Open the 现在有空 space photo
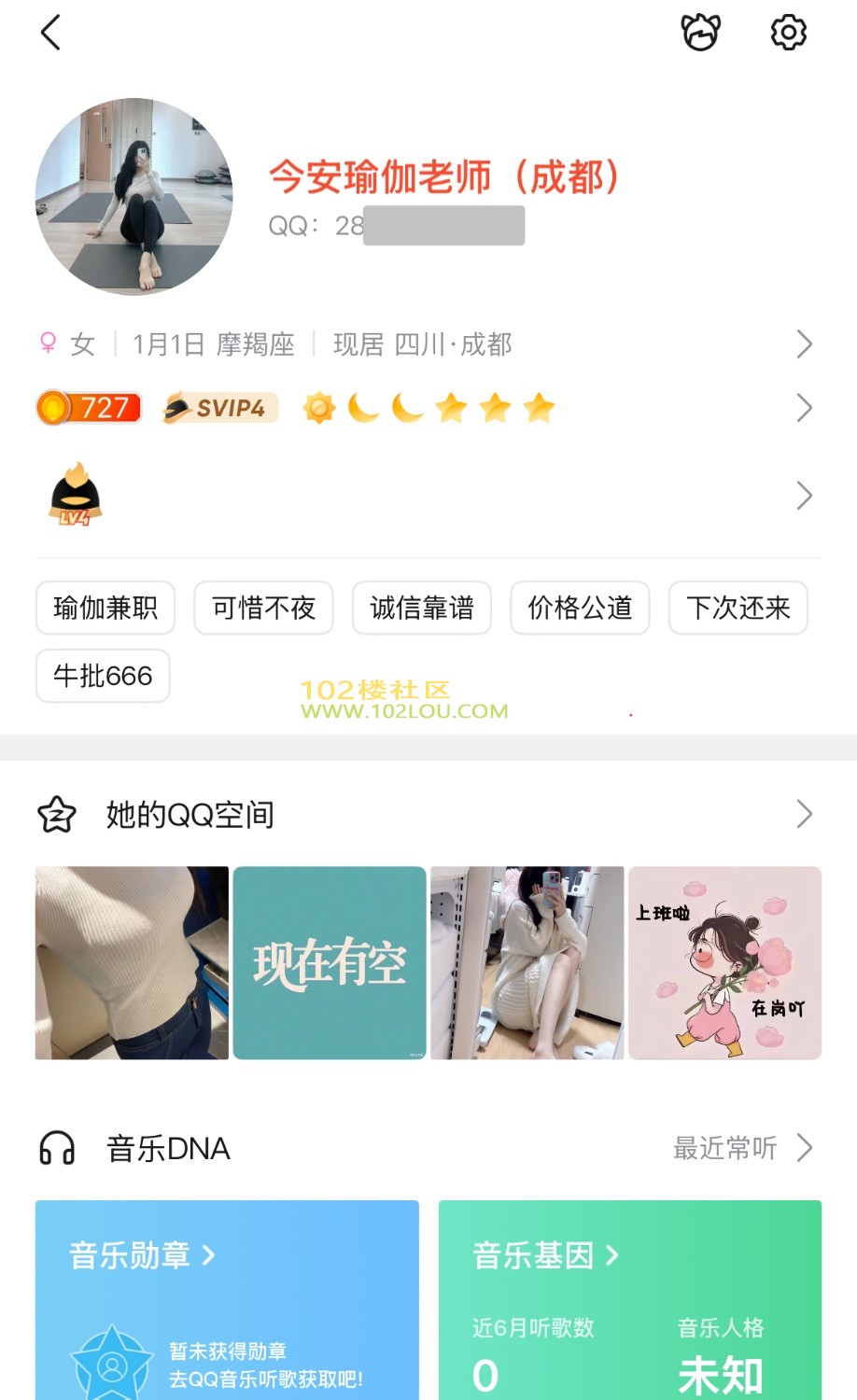 click(330, 963)
